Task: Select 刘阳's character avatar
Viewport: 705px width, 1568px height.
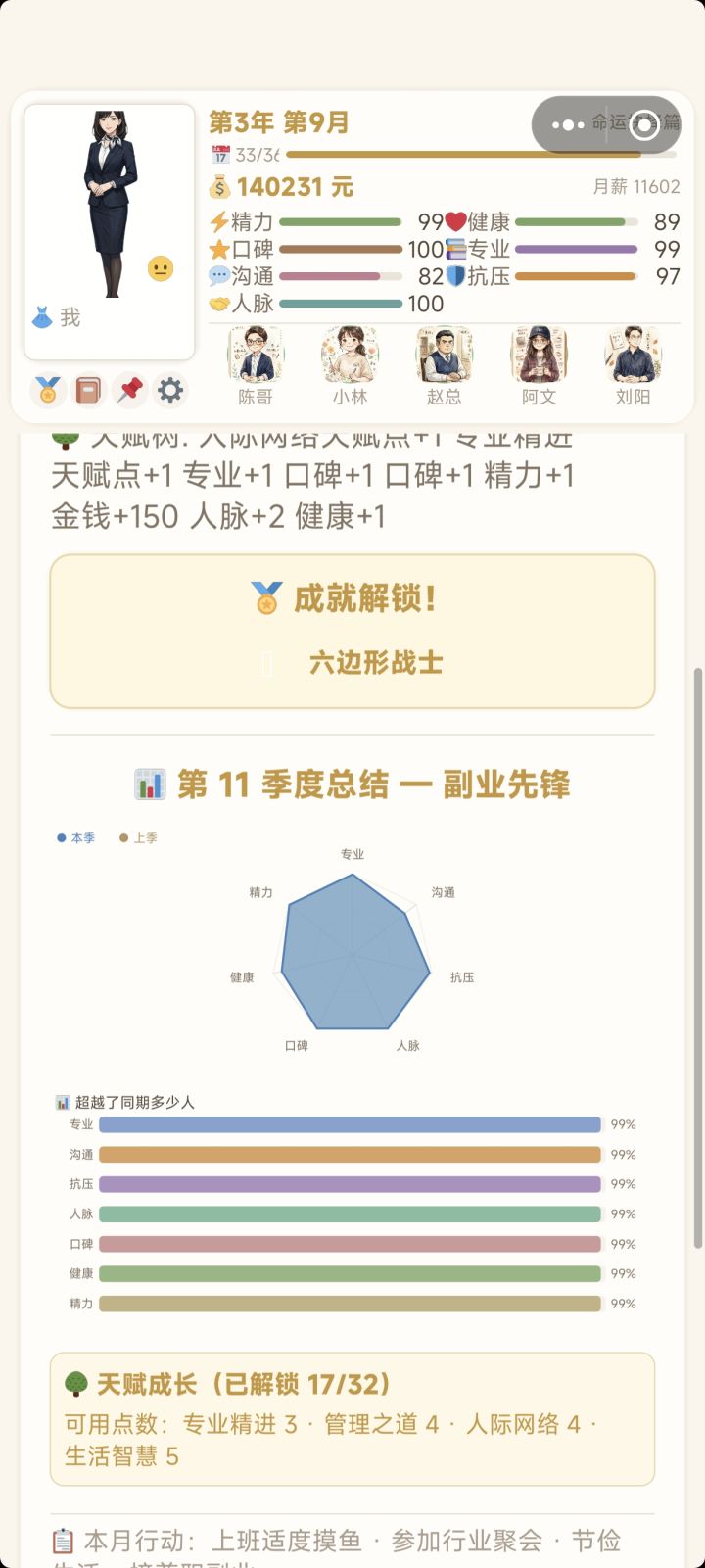Action: 634,356
